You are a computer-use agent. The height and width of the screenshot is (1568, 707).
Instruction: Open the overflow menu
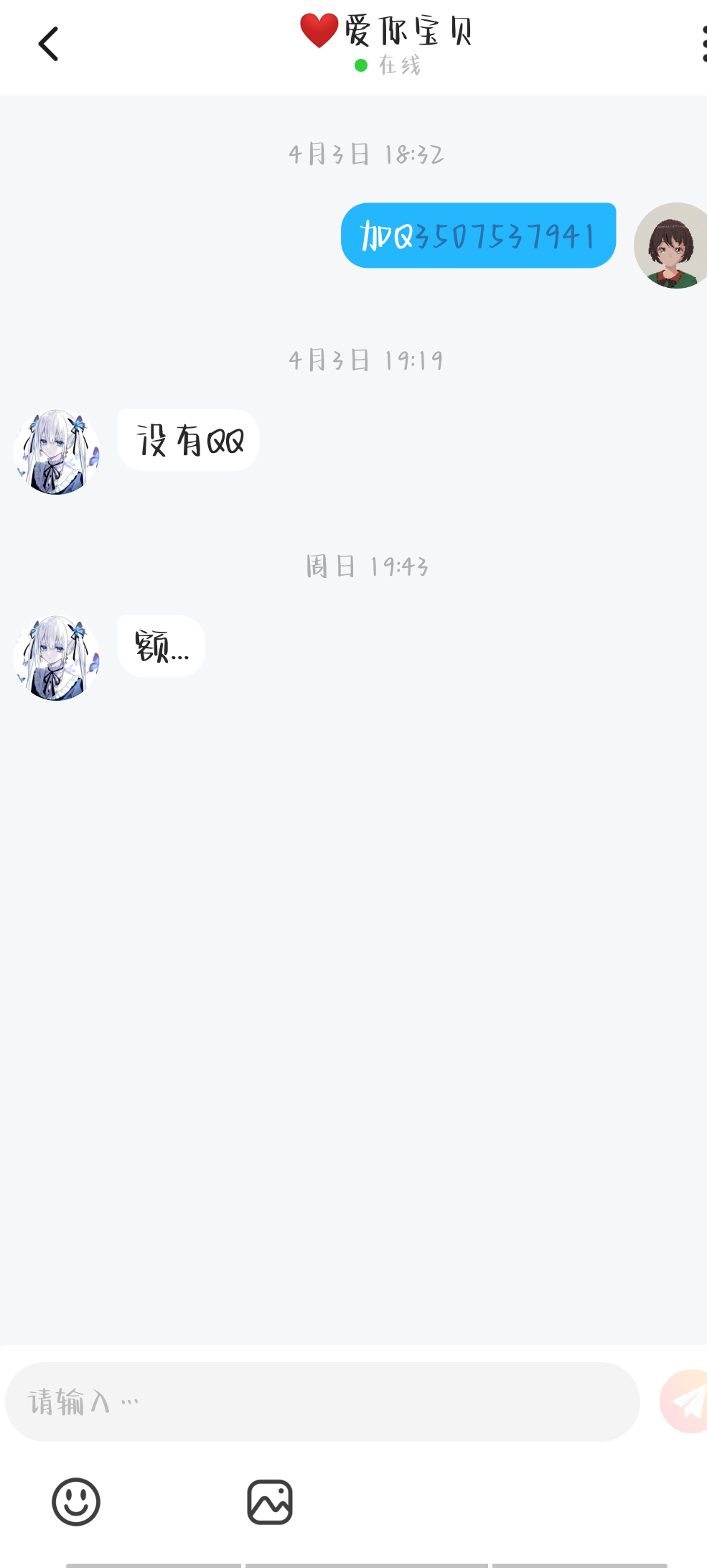703,45
